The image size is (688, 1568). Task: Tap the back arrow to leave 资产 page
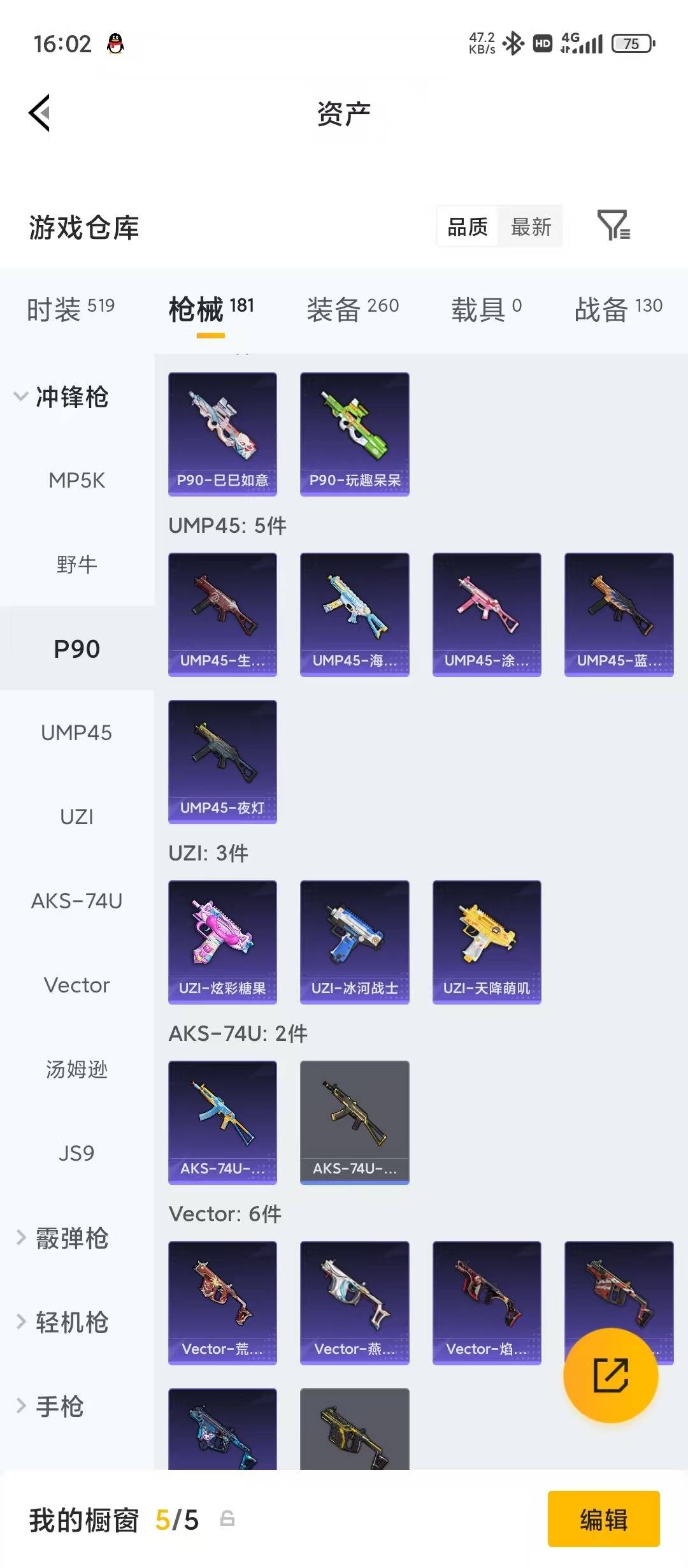coord(39,113)
